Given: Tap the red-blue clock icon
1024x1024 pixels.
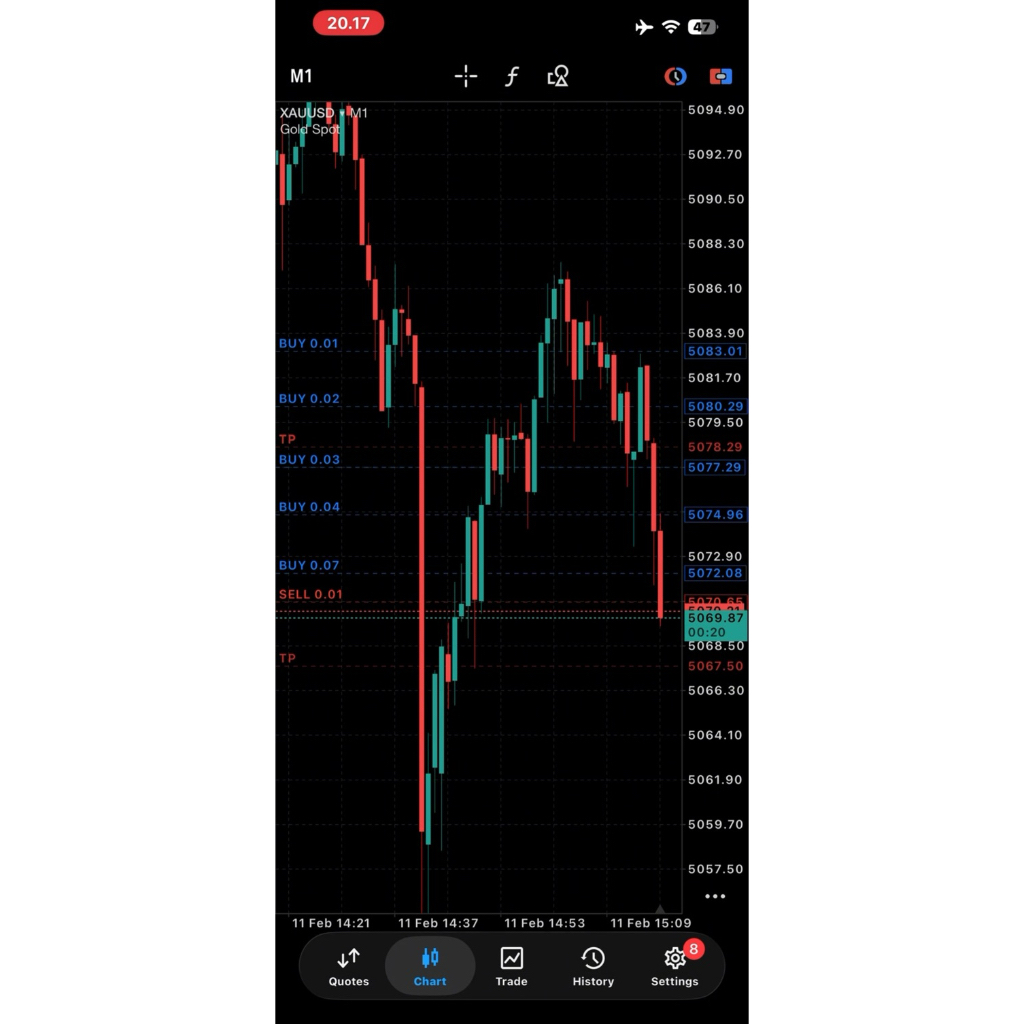Looking at the screenshot, I should click(x=676, y=76).
